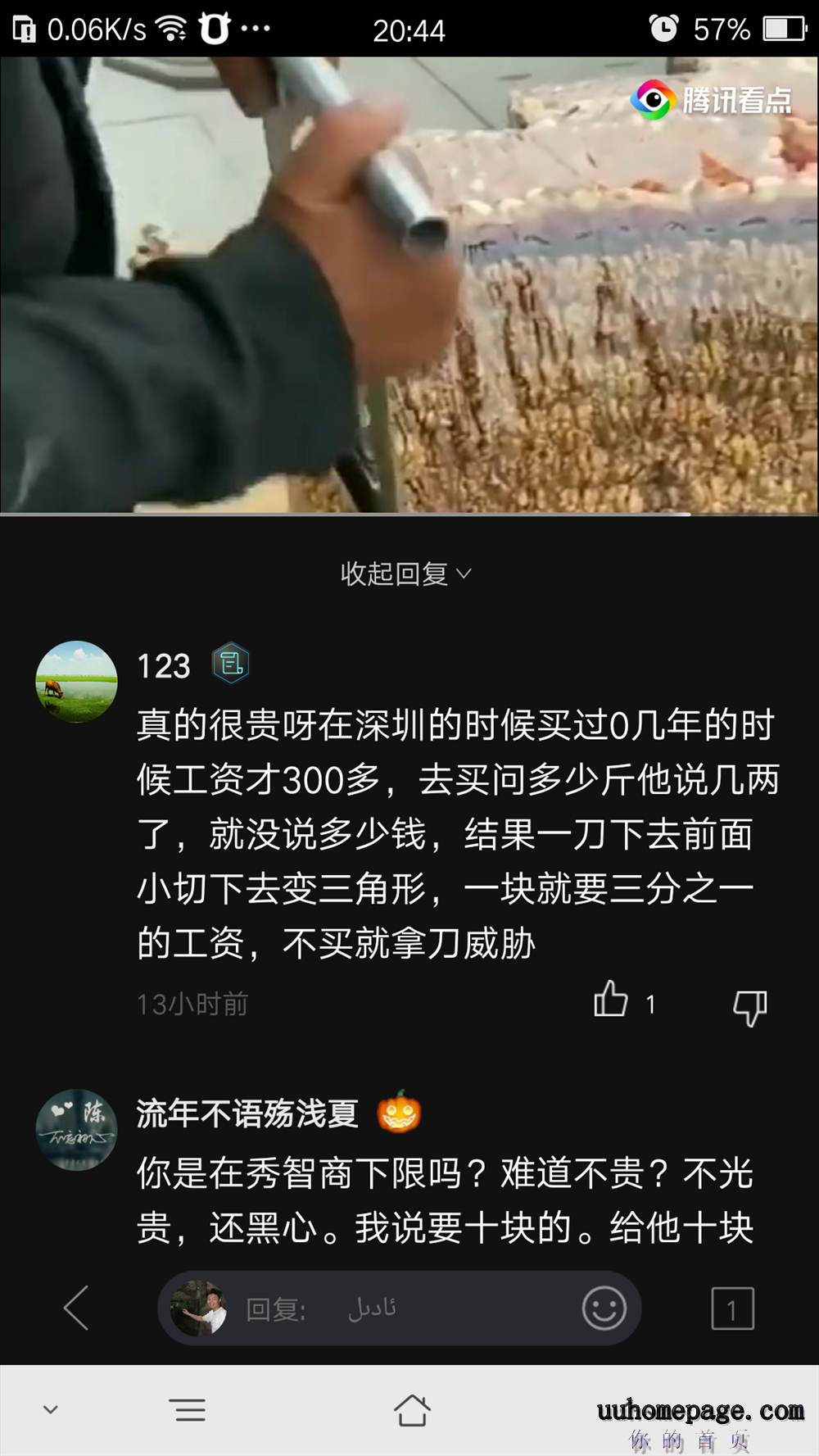
Task: Open the emoji picker
Action: [x=604, y=1308]
